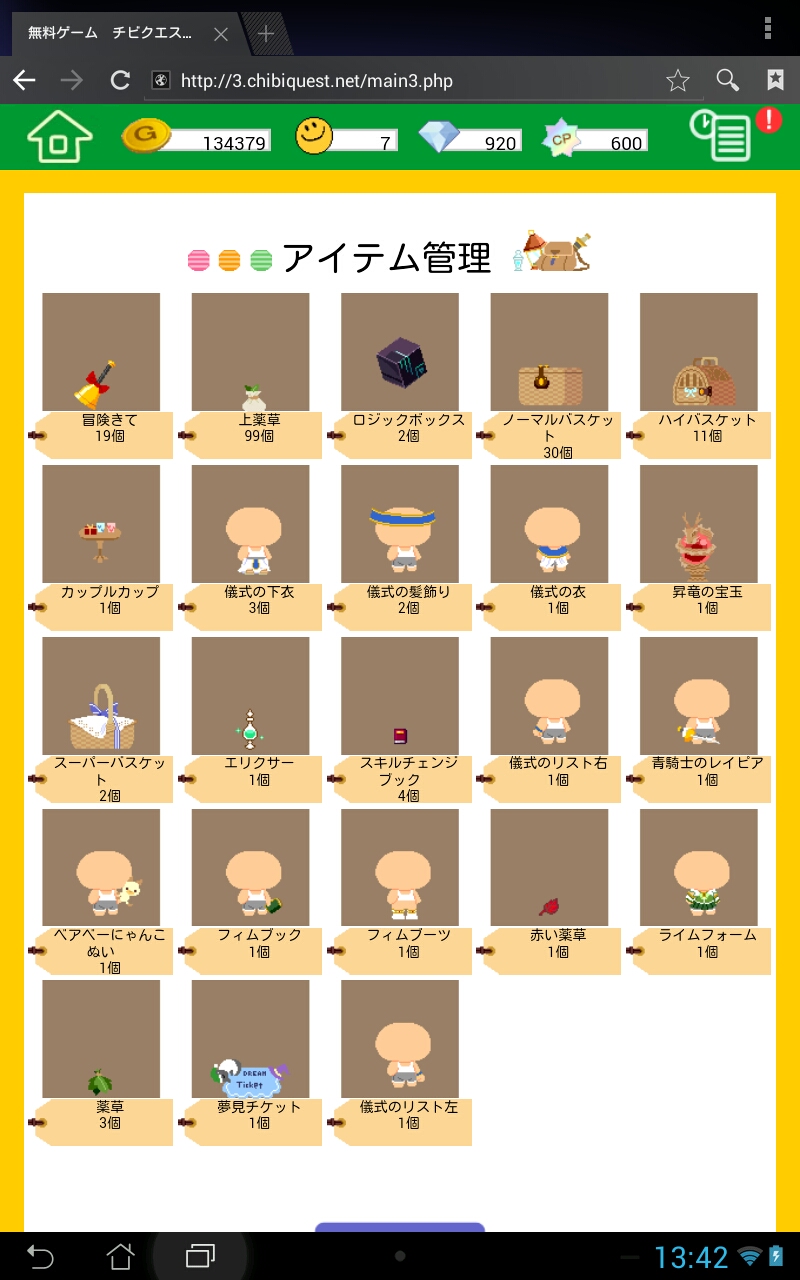Tap the URL address field

pyautogui.click(x=400, y=81)
